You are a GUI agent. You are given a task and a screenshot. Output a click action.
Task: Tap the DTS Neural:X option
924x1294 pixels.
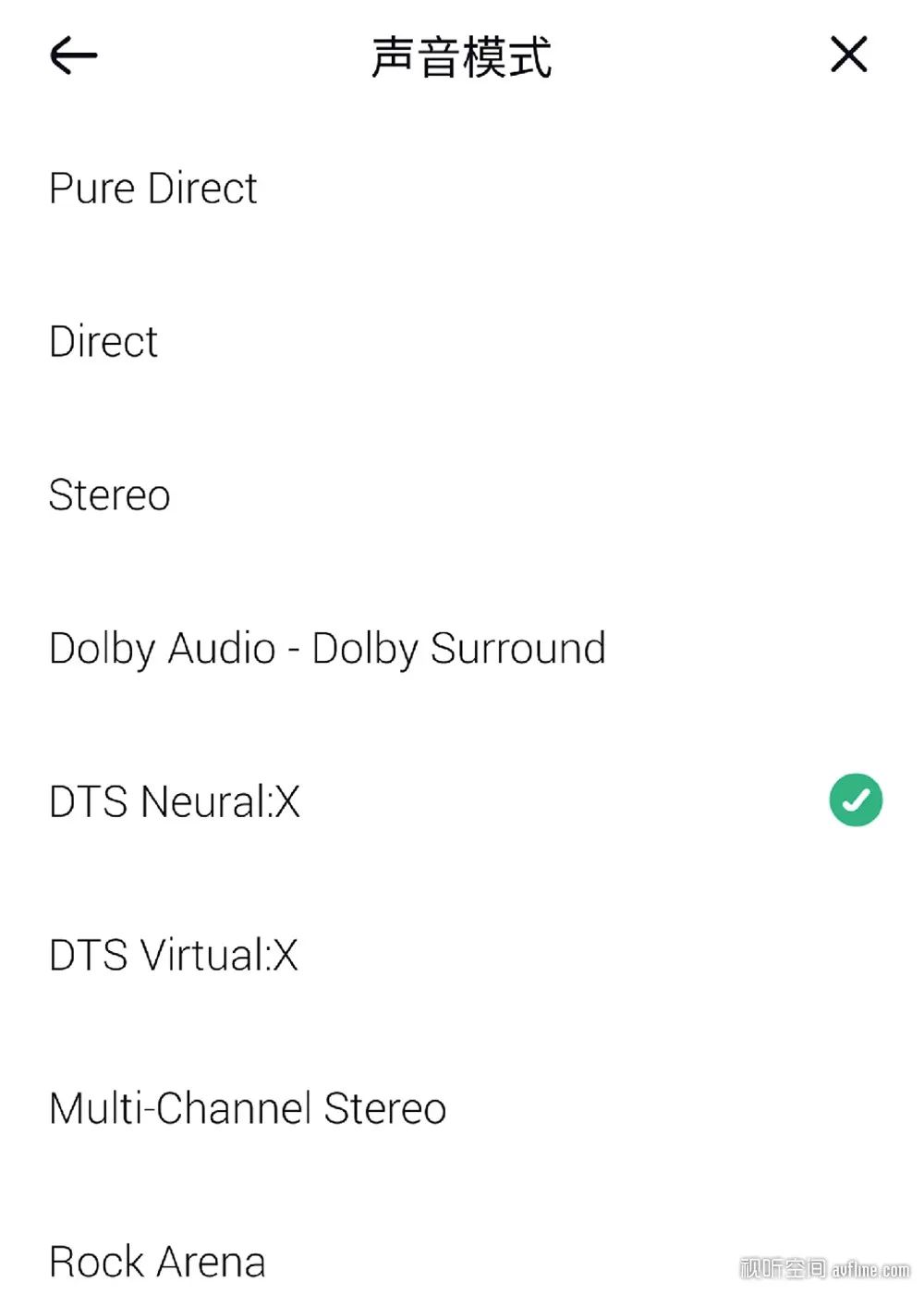pos(175,801)
